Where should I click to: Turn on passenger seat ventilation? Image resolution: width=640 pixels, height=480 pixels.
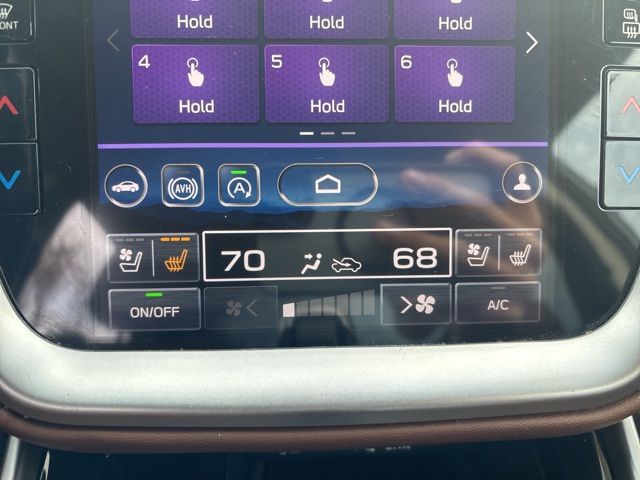click(477, 253)
